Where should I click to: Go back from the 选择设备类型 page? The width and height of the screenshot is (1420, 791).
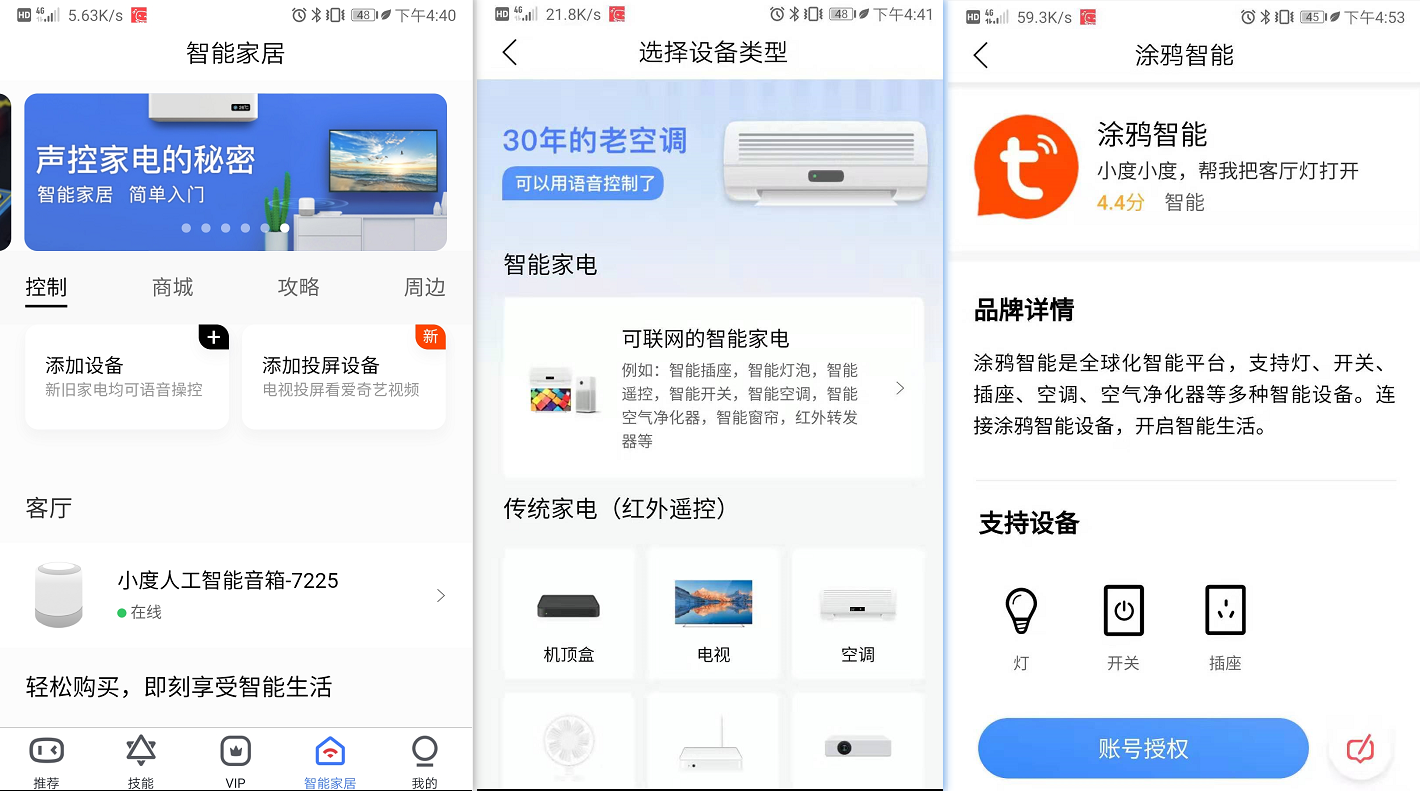[510, 53]
